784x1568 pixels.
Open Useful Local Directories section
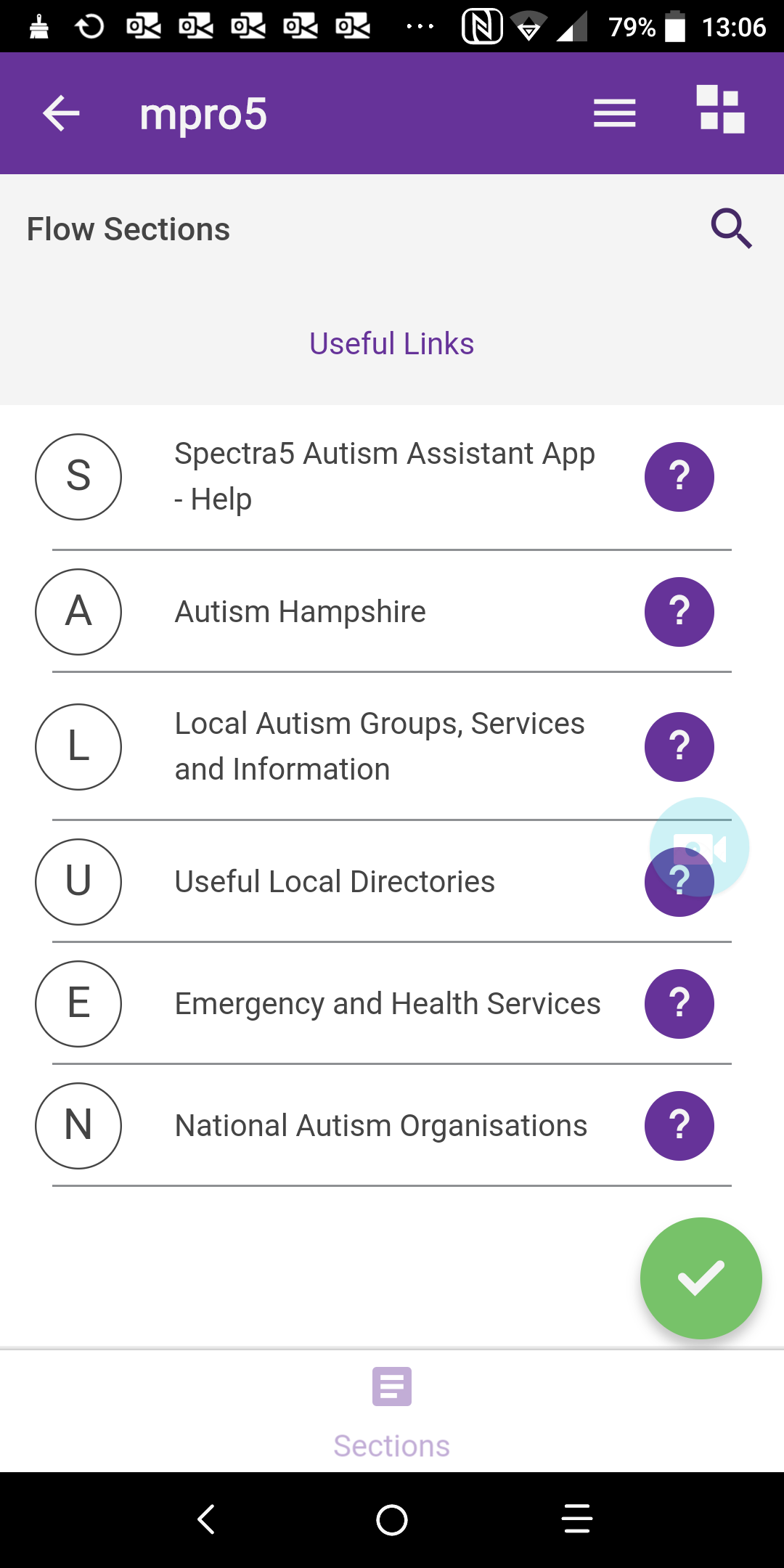335,882
